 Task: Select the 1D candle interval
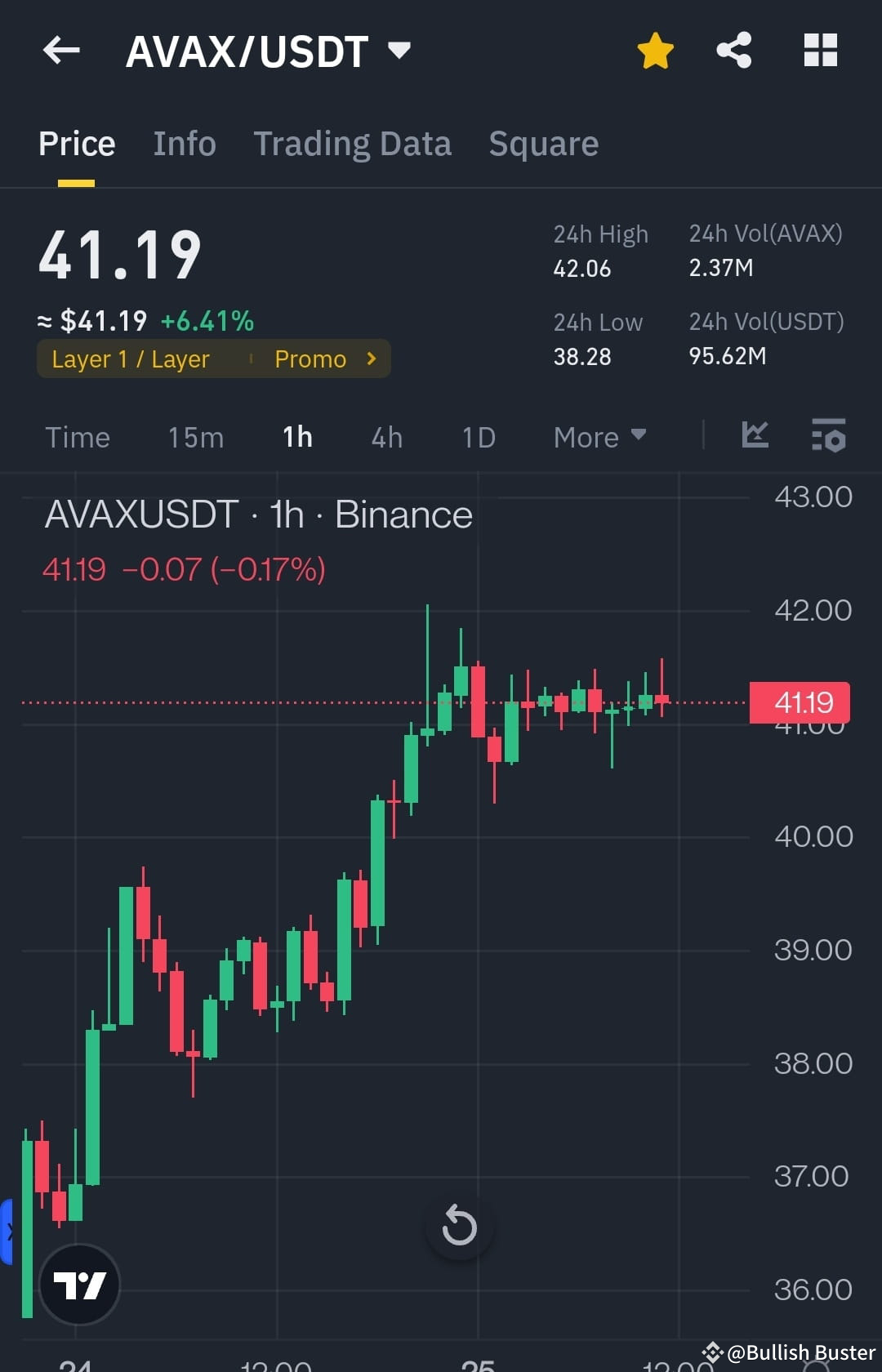coord(478,437)
